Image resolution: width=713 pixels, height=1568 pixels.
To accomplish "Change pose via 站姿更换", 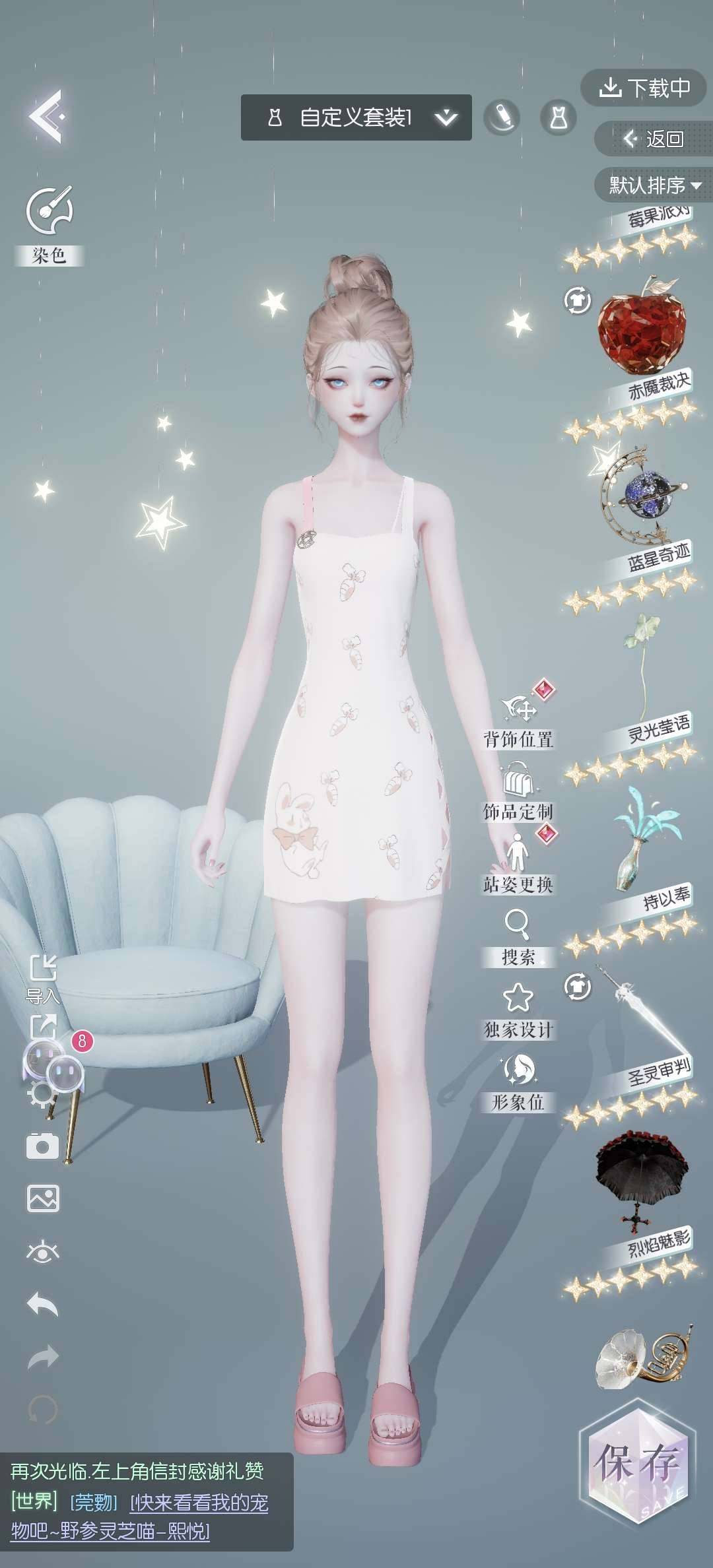I will (x=518, y=863).
